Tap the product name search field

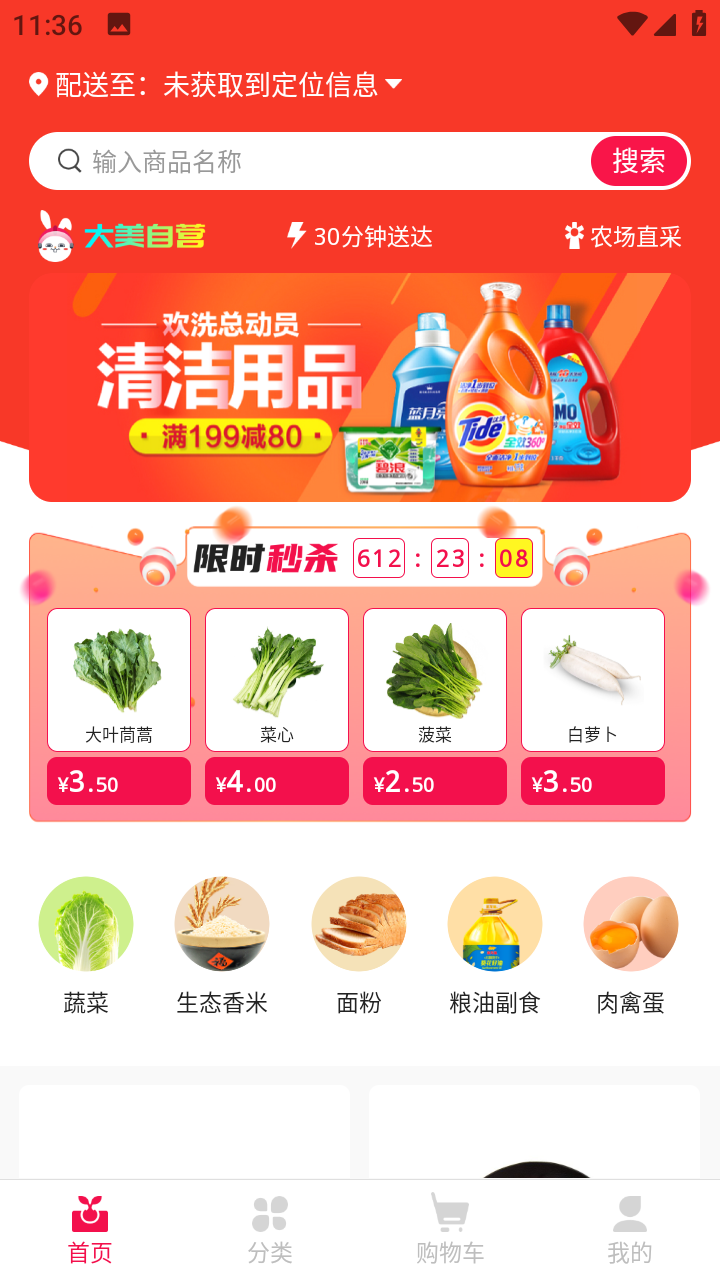(320, 161)
